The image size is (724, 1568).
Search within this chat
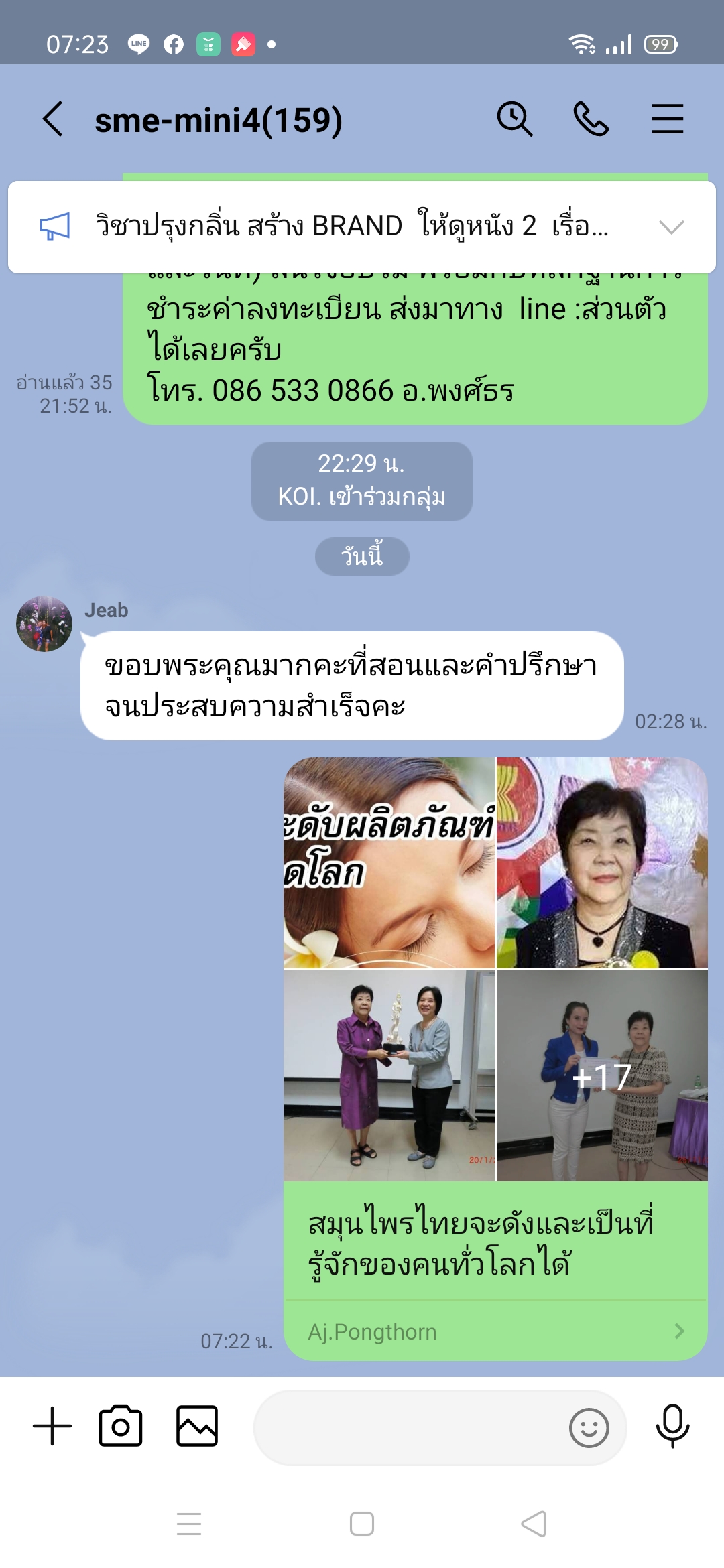(514, 119)
